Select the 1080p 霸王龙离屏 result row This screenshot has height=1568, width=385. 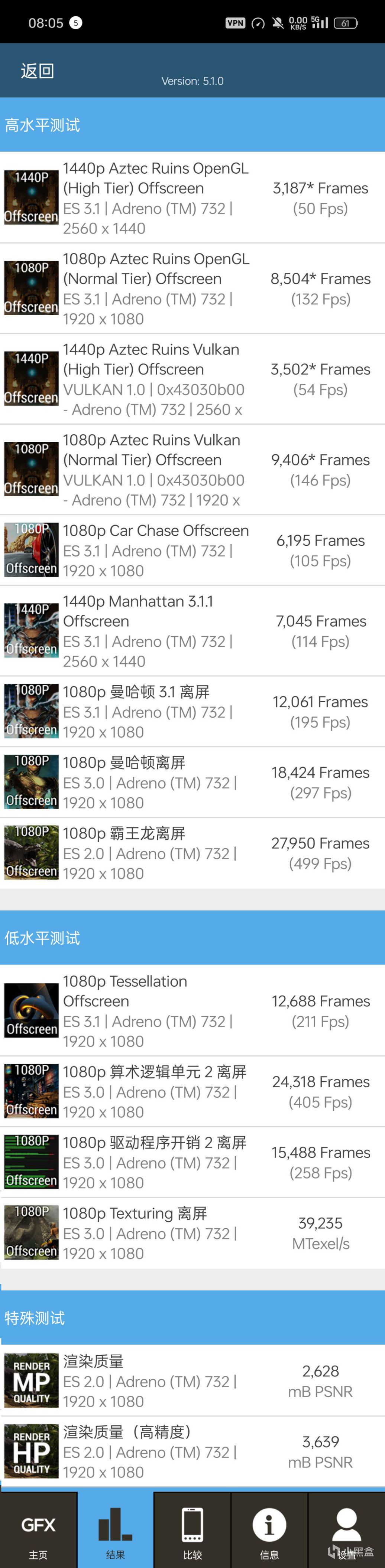[x=192, y=853]
